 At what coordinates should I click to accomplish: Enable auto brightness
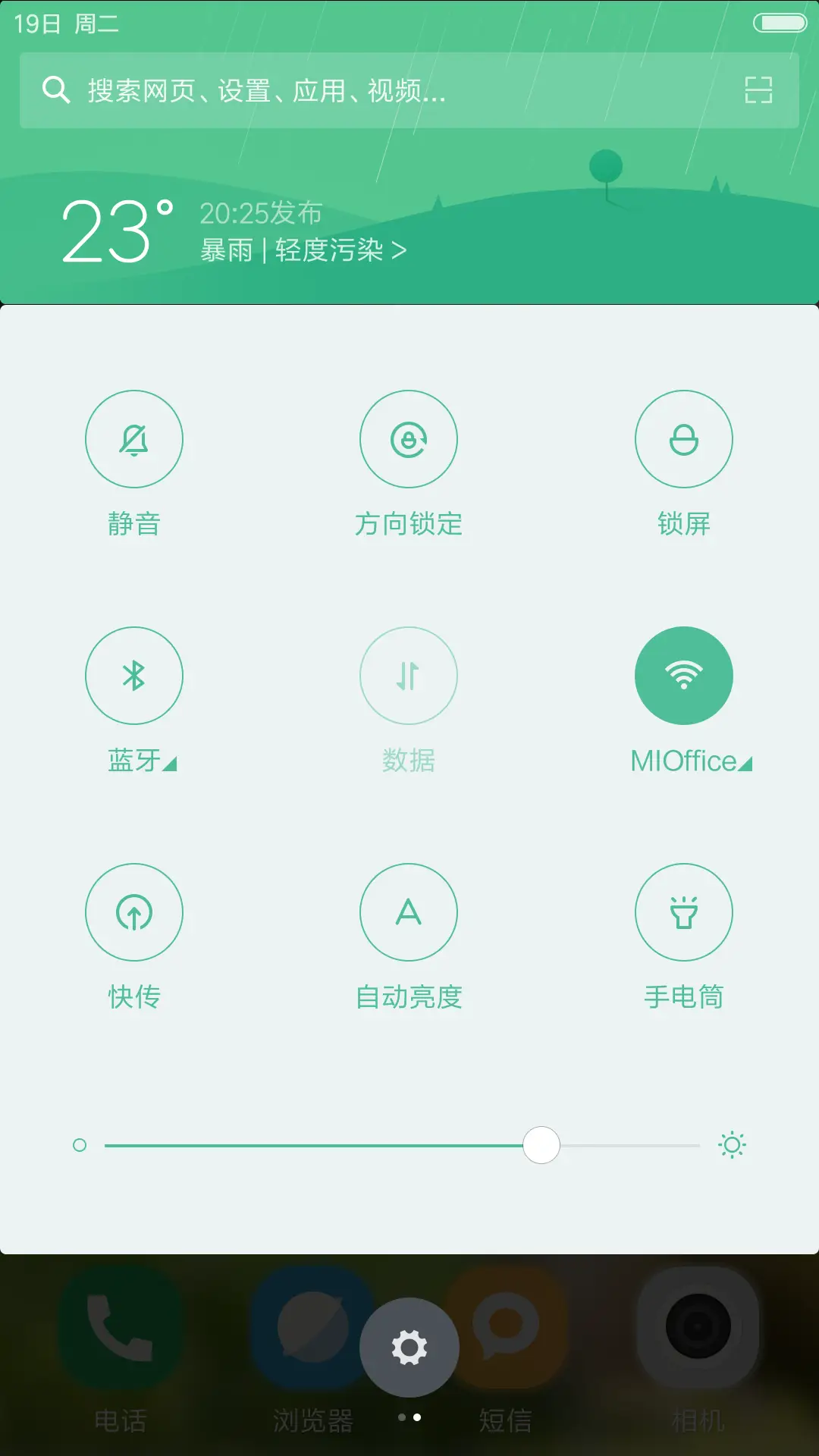click(x=409, y=913)
